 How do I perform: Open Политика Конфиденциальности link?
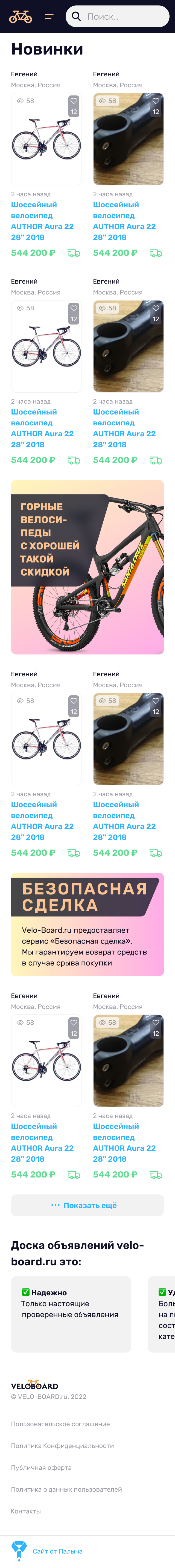click(62, 1445)
